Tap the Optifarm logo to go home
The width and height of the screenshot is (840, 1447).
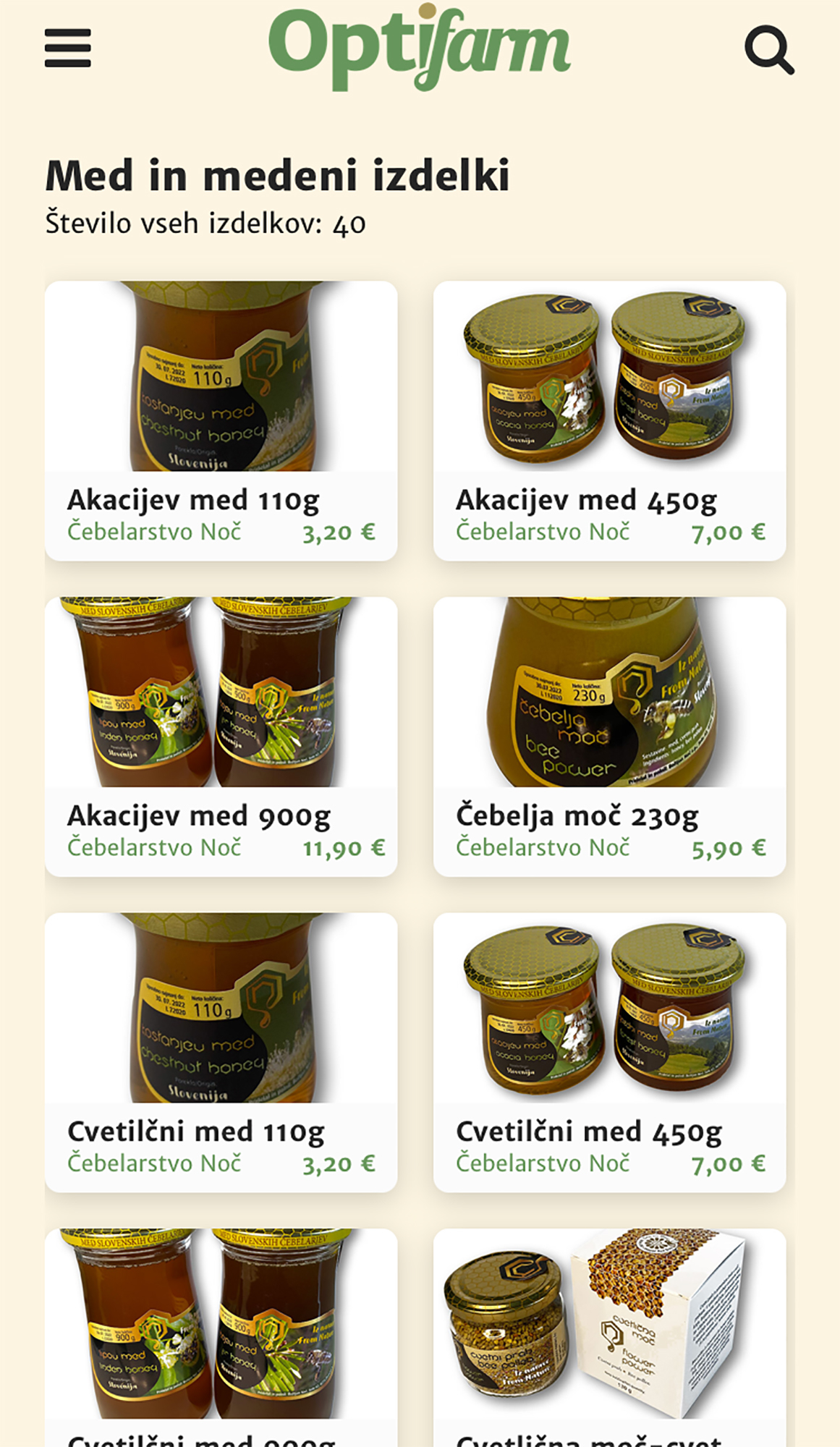pyautogui.click(x=419, y=48)
